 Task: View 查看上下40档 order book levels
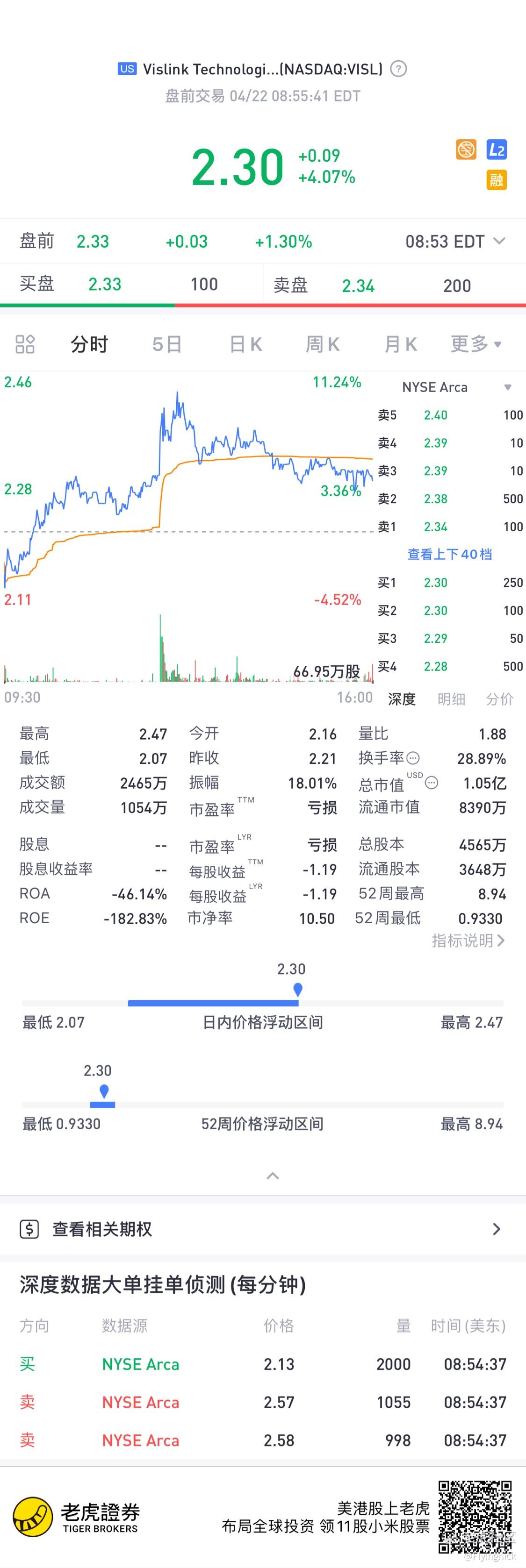[x=449, y=555]
